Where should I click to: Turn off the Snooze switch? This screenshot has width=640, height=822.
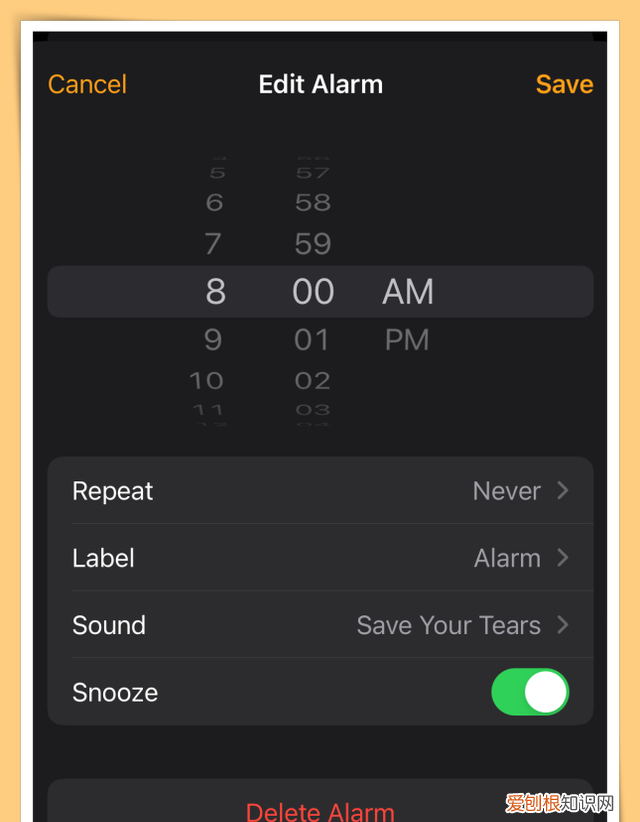click(x=530, y=692)
